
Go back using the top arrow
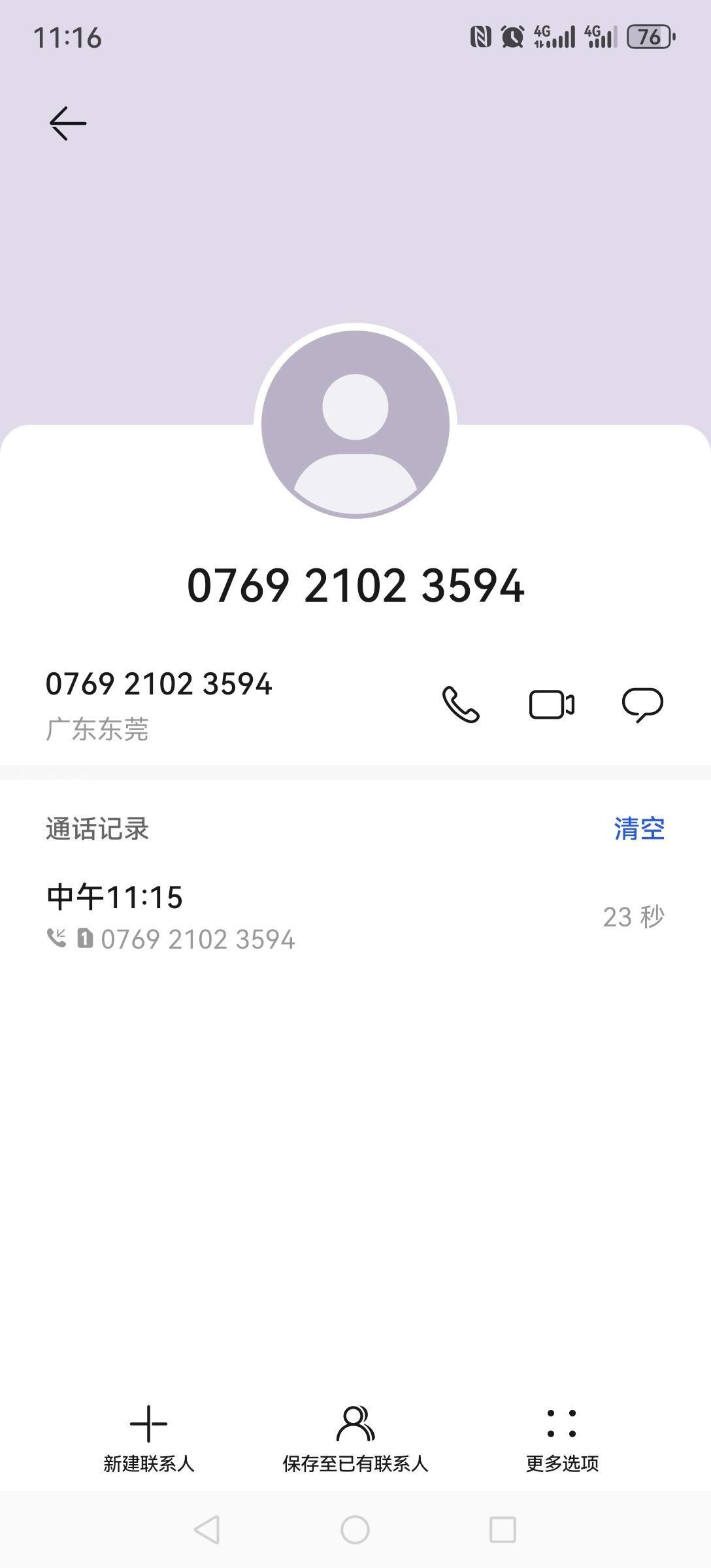point(68,123)
